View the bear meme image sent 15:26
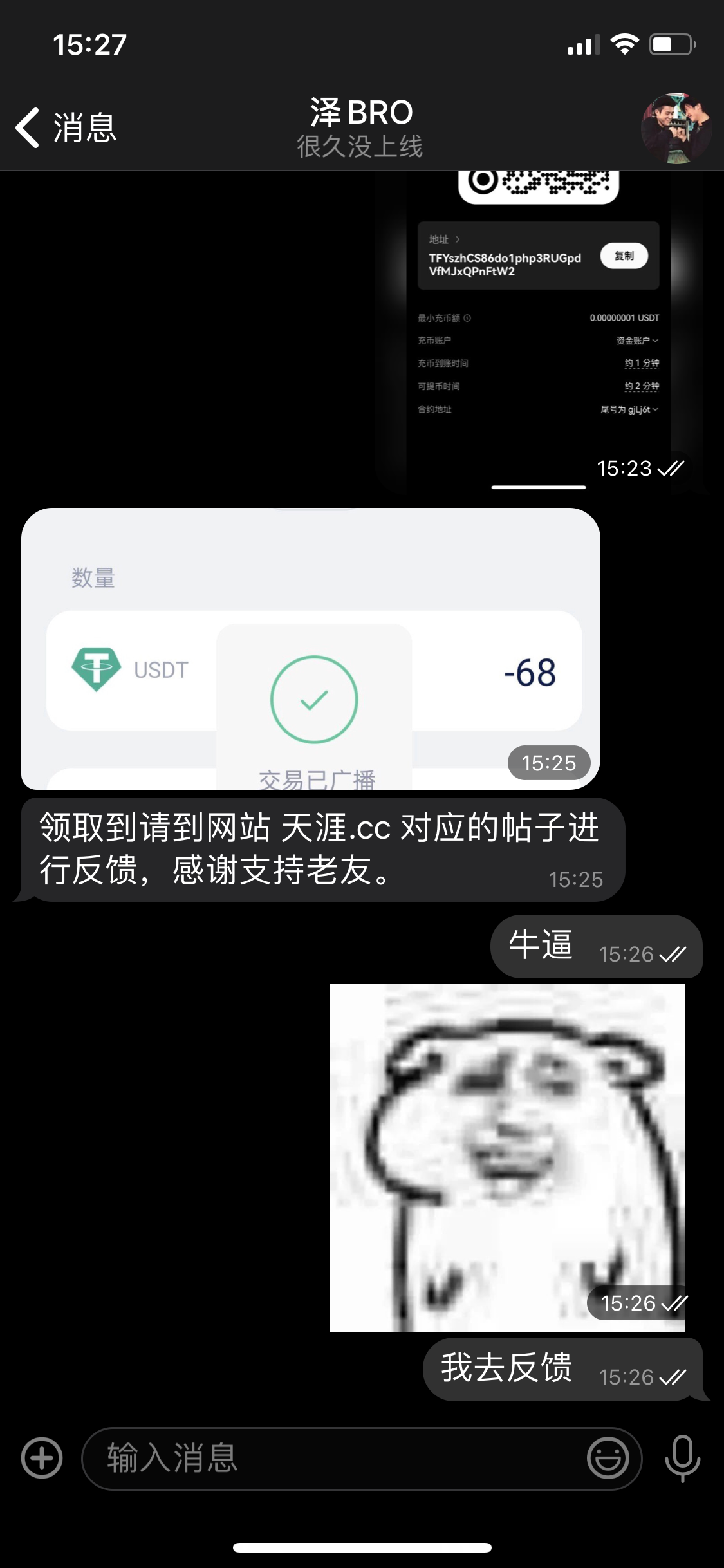The image size is (724, 1568). [507, 1157]
